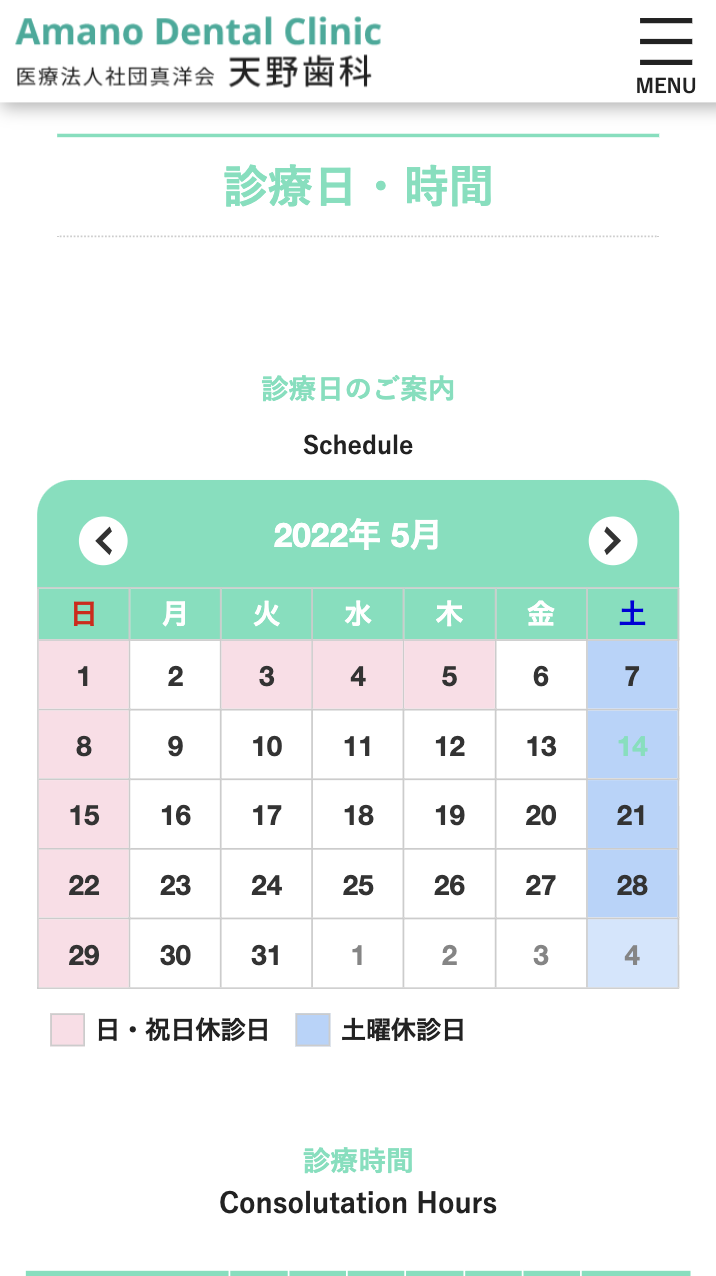Open the Amano Dental Clinic homepage logo

[x=198, y=51]
